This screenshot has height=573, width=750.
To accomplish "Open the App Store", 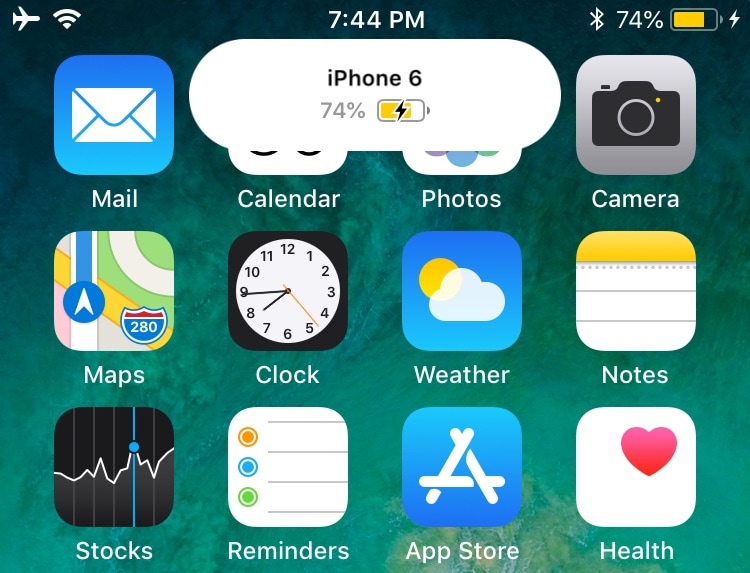I will (x=462, y=467).
